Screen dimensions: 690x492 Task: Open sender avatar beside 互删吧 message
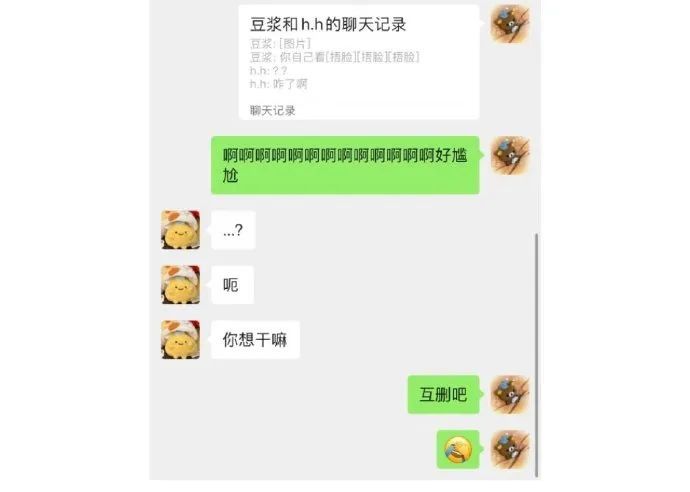[510, 394]
